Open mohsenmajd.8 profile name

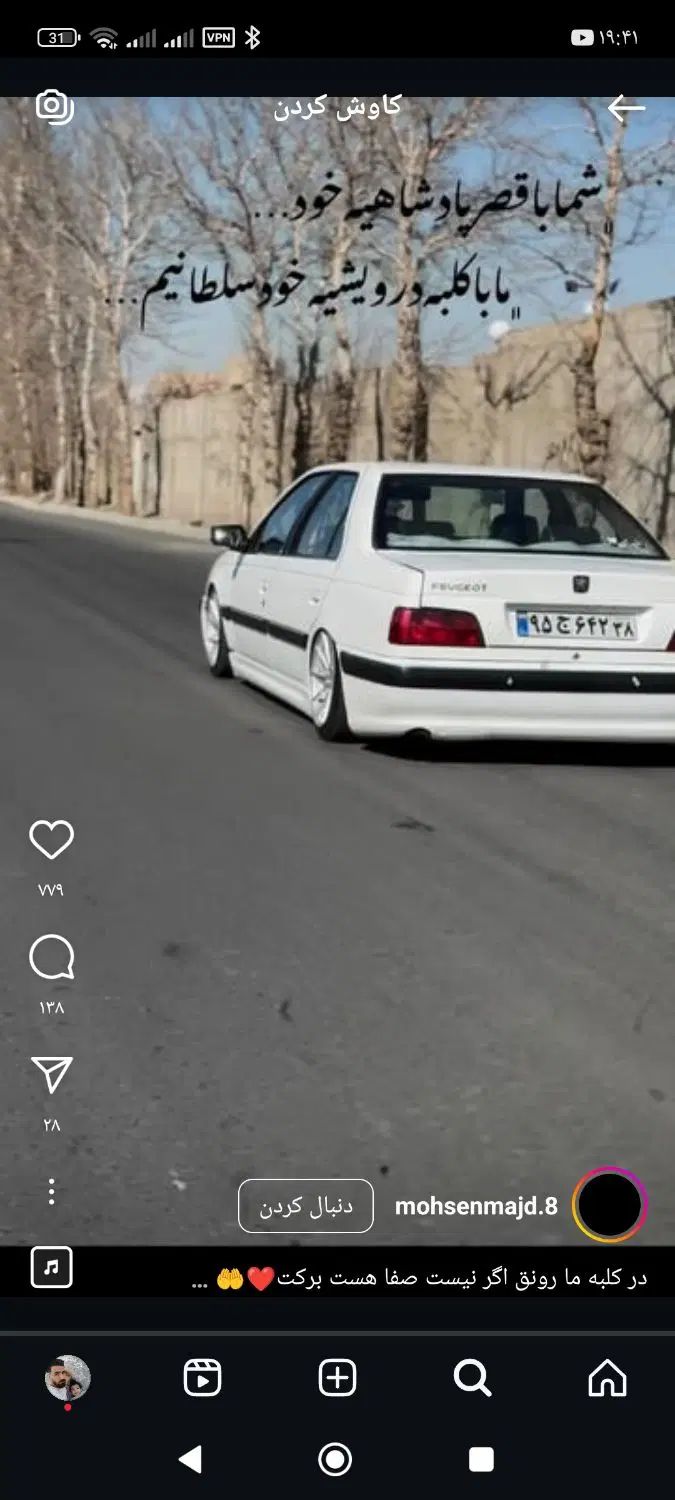(476, 1206)
